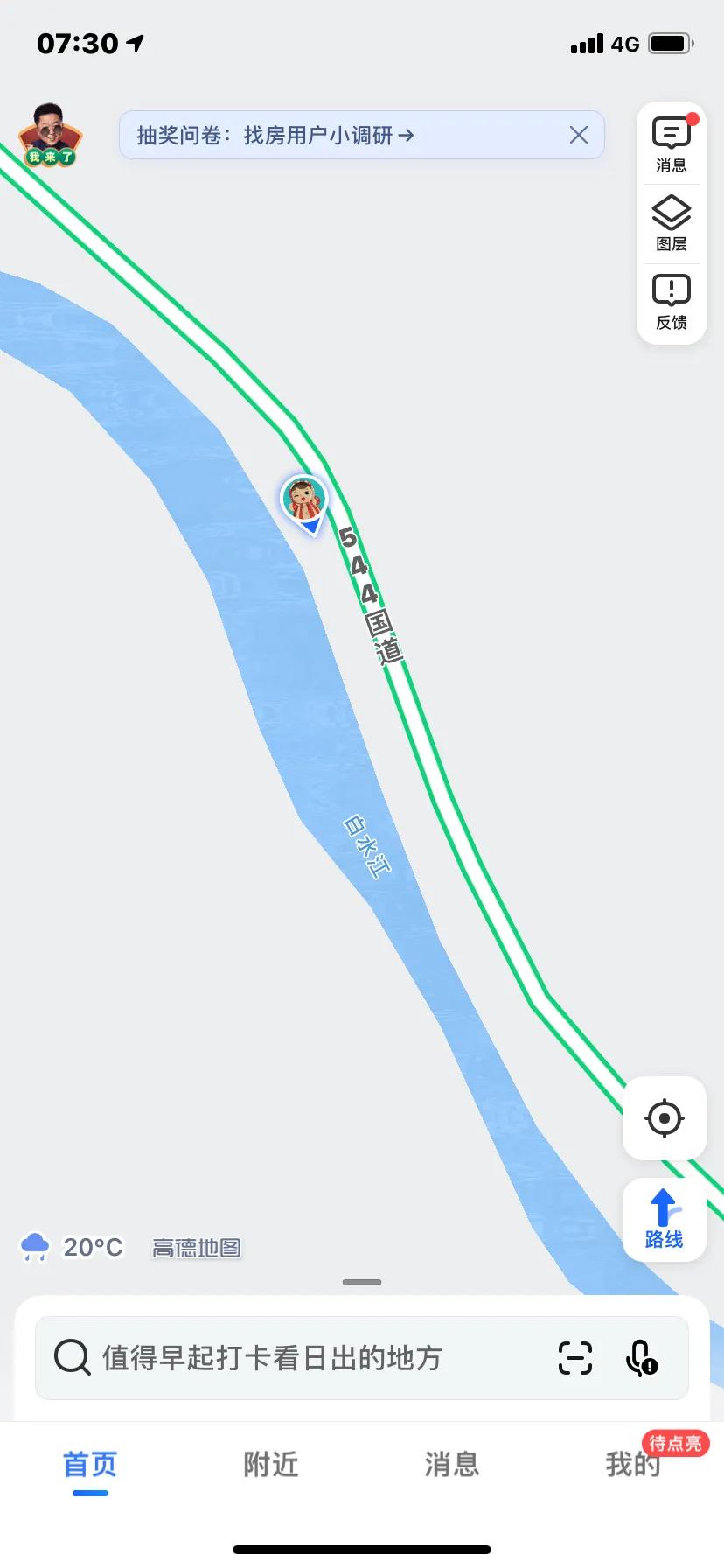Switch to the 消息 tab in bottom bar
This screenshot has height=1568, width=724.
click(452, 1464)
